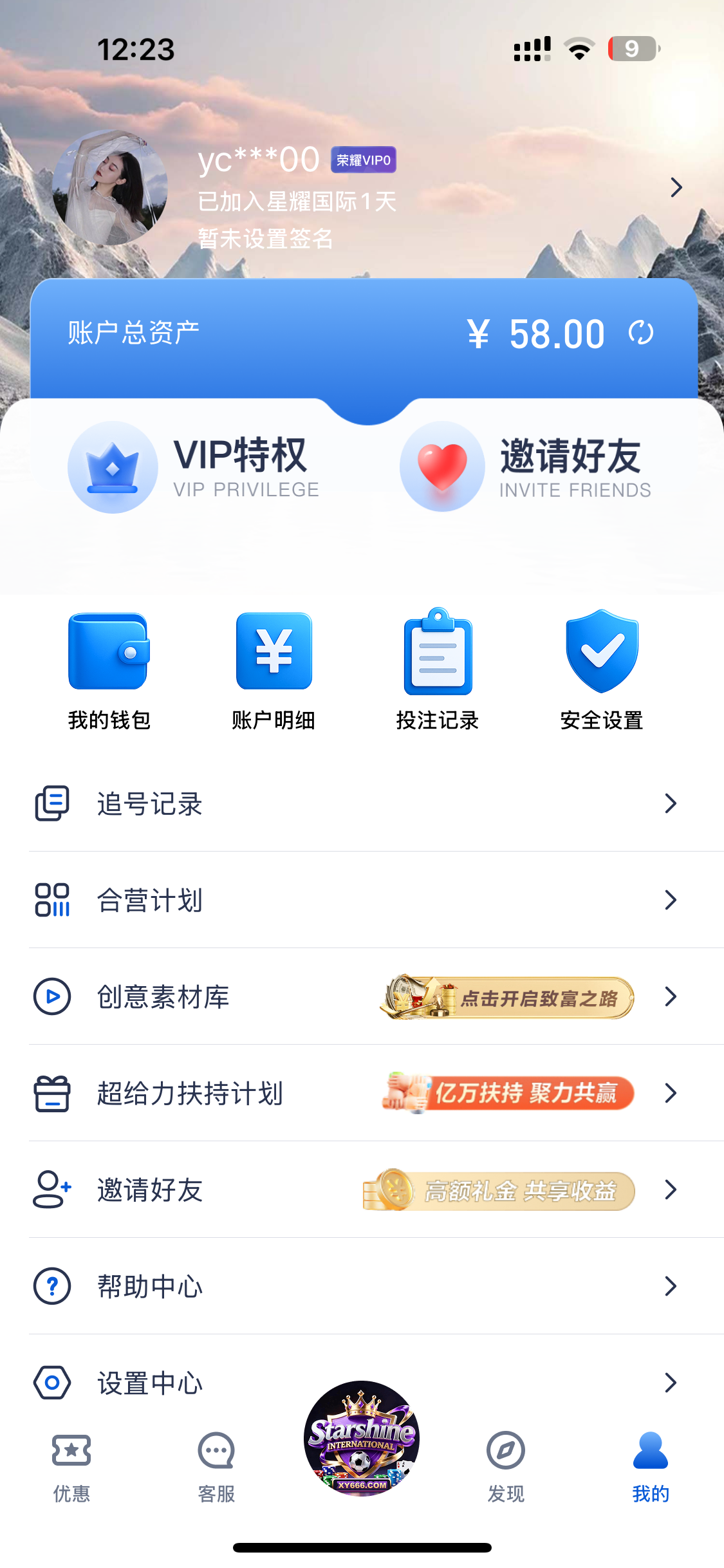Refresh the account balance
This screenshot has height=1568, width=724.
641,333
